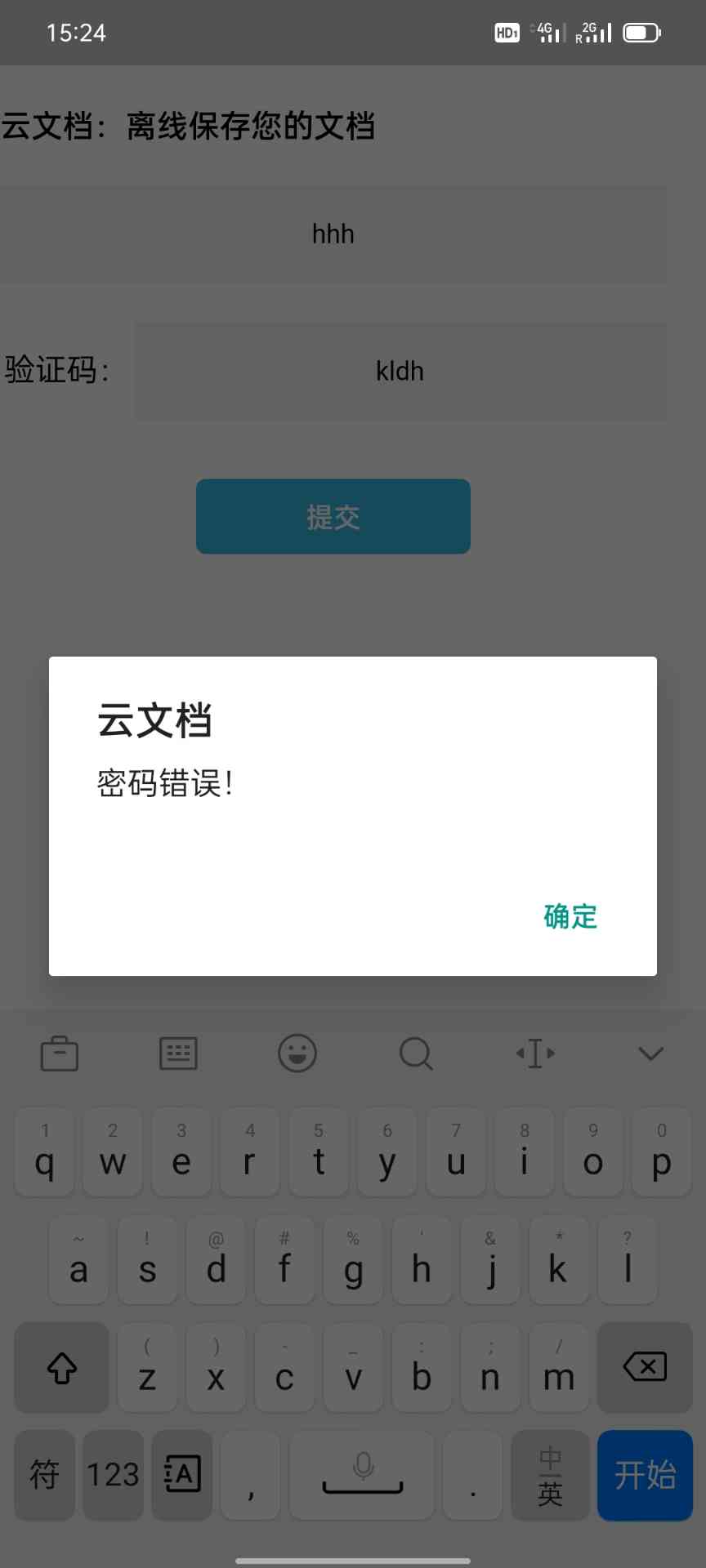Tap the blue 开始 key
706x1568 pixels.
coord(645,1475)
